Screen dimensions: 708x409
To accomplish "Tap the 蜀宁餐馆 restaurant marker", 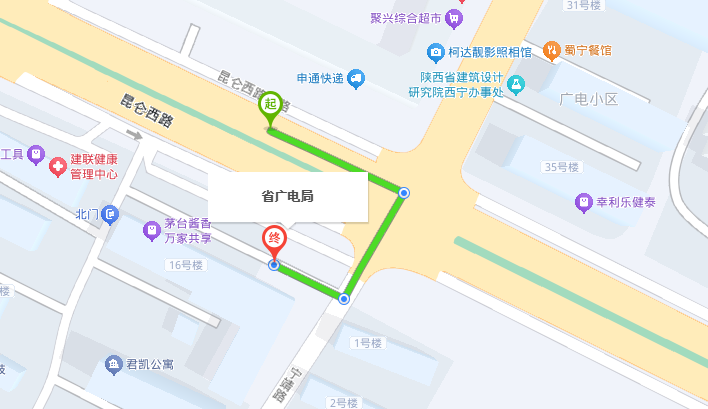I will (x=552, y=50).
